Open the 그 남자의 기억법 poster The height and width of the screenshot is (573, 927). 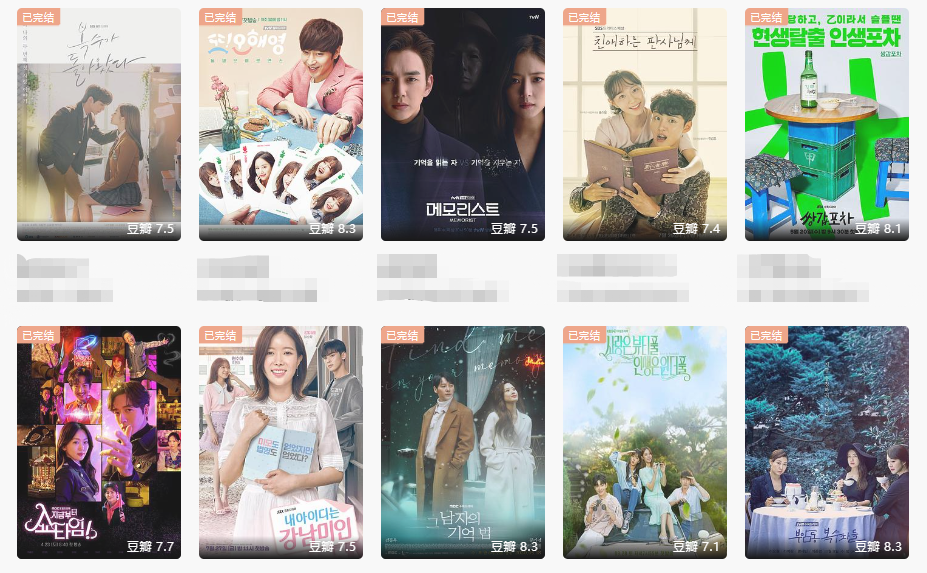click(462, 442)
